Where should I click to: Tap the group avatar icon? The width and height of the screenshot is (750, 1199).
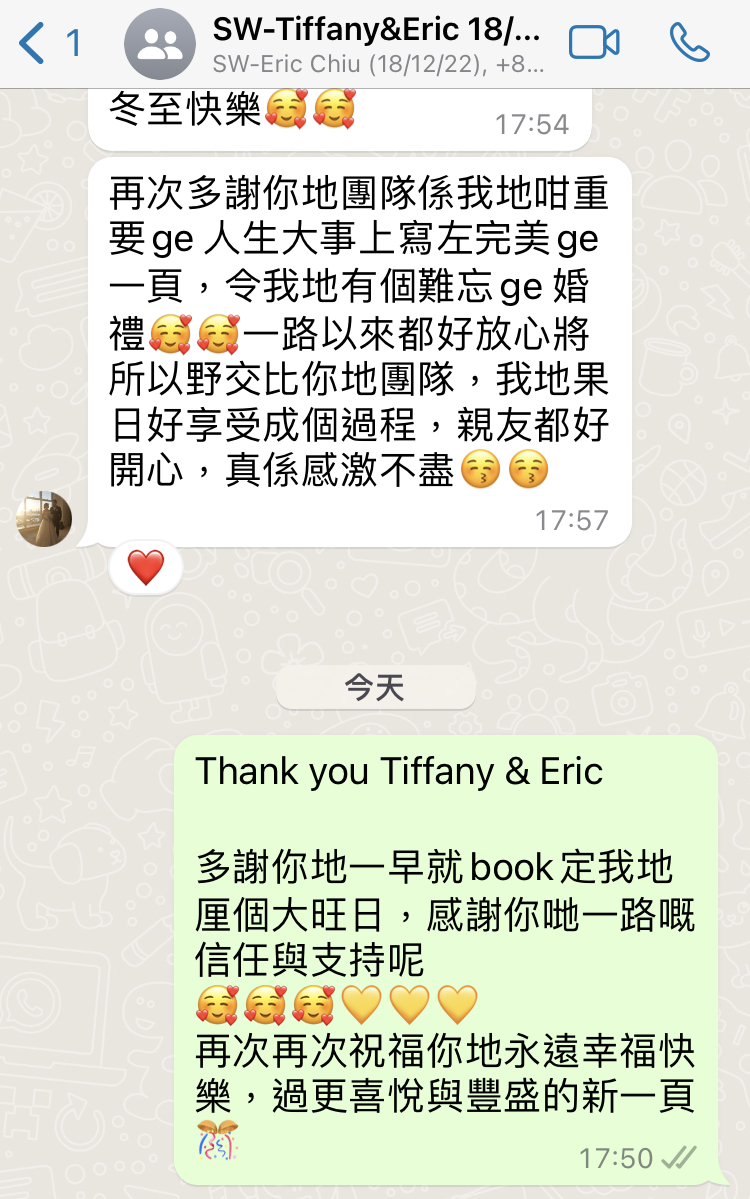160,44
